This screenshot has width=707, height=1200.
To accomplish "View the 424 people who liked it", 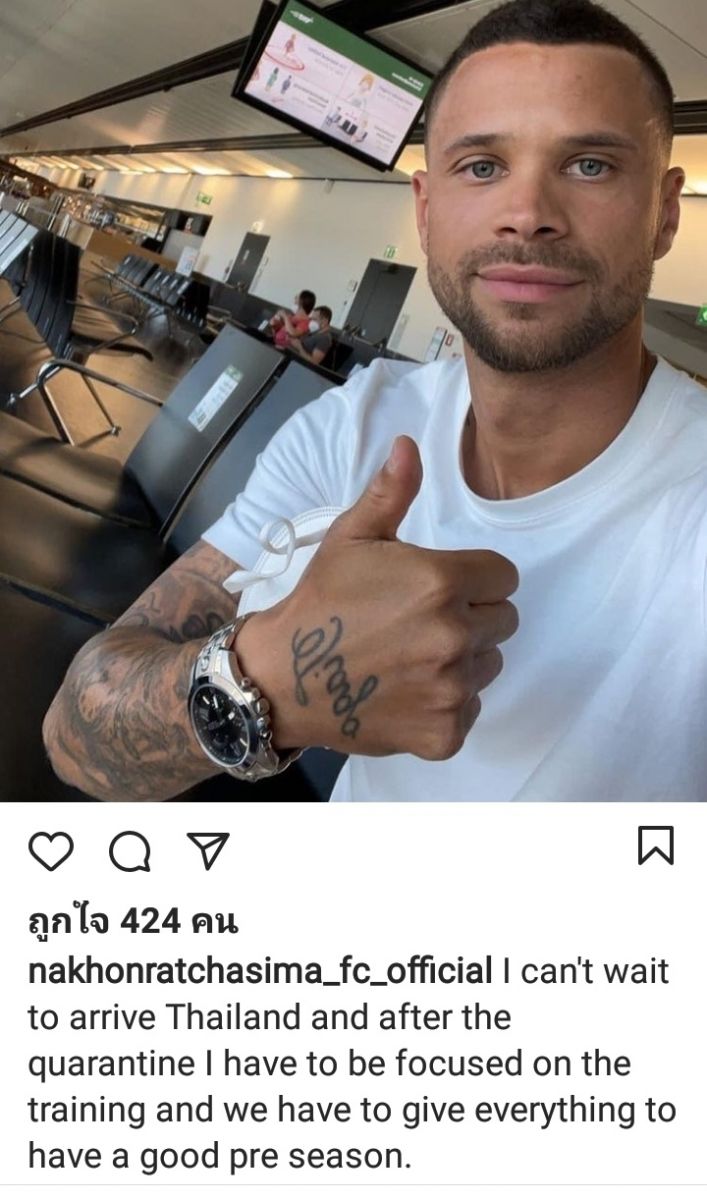I will pos(133,921).
